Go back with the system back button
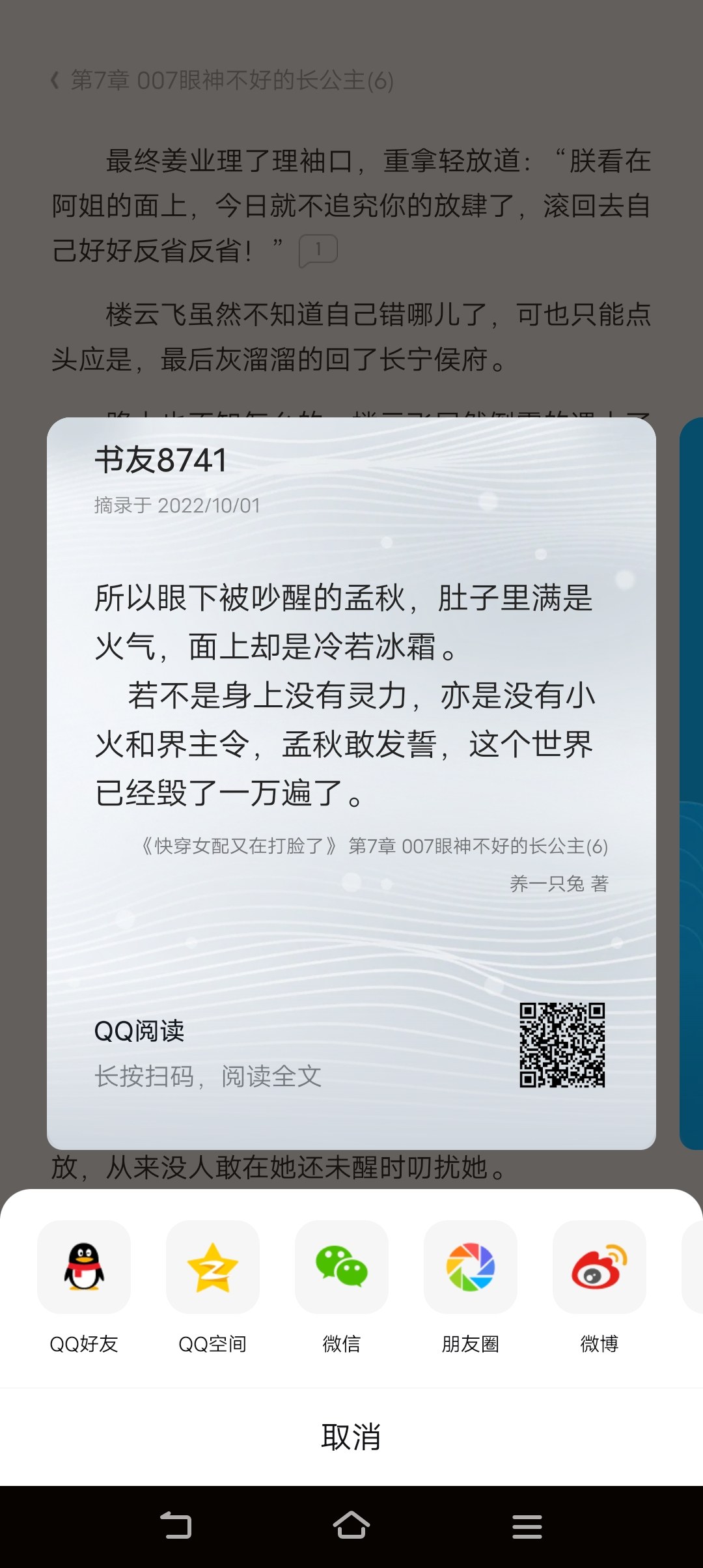The width and height of the screenshot is (703, 1568). (x=176, y=1525)
